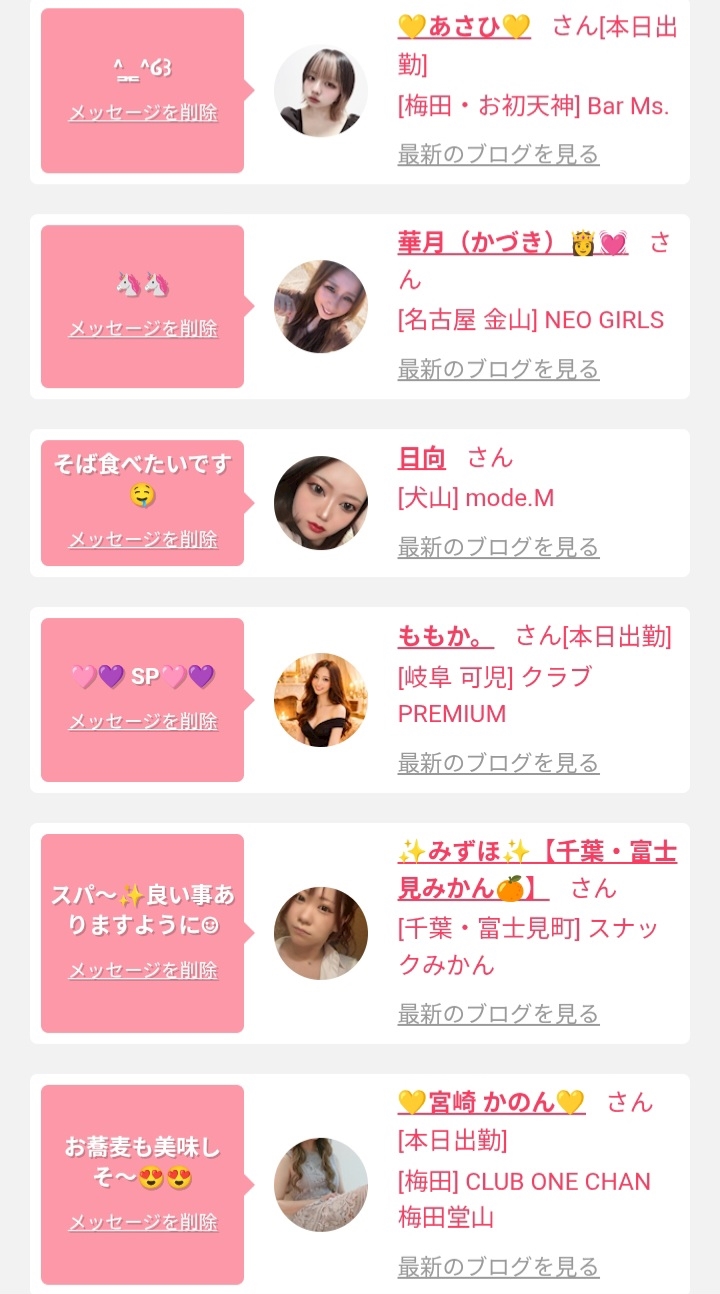Image resolution: width=720 pixels, height=1294 pixels.
Task: Open ももか。profile link
Action: (x=446, y=636)
